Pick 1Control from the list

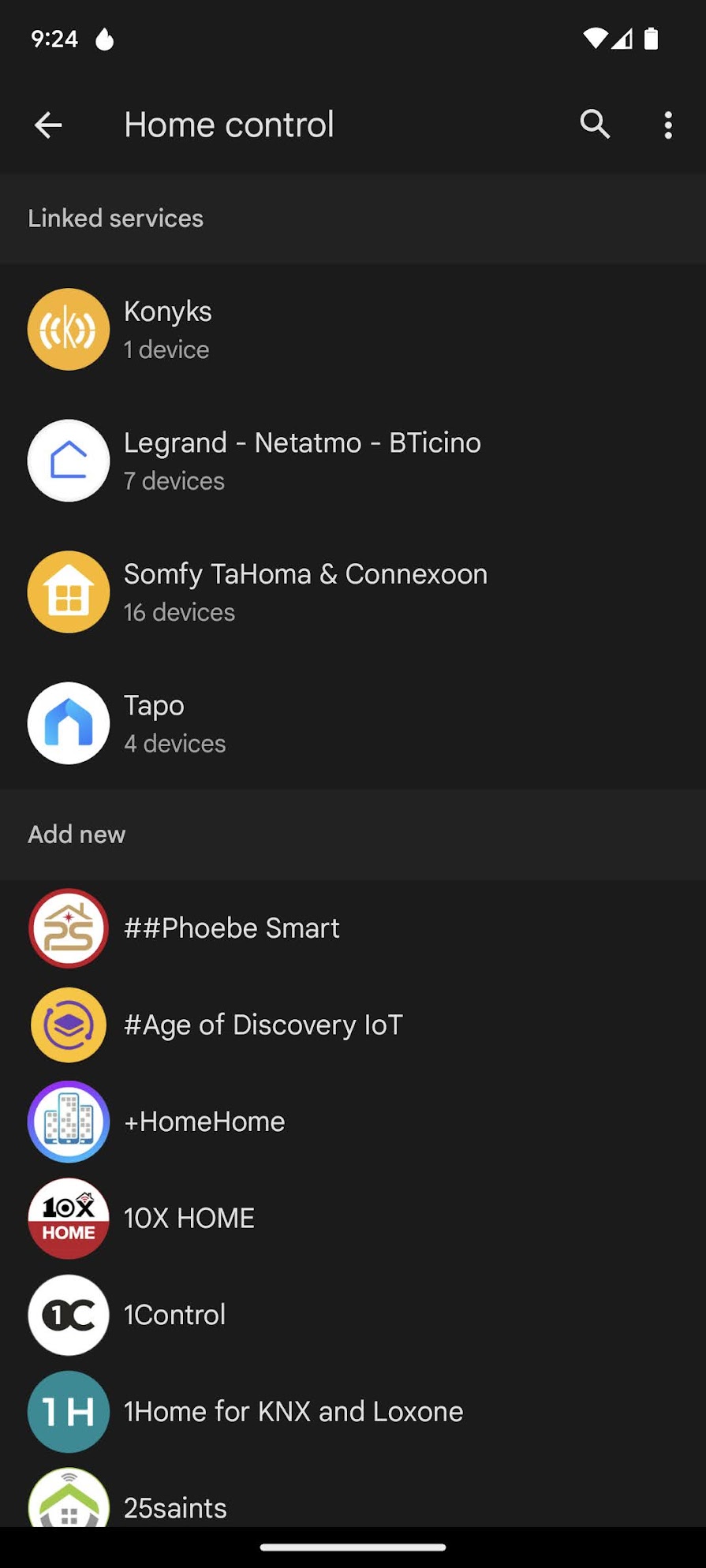point(353,1315)
